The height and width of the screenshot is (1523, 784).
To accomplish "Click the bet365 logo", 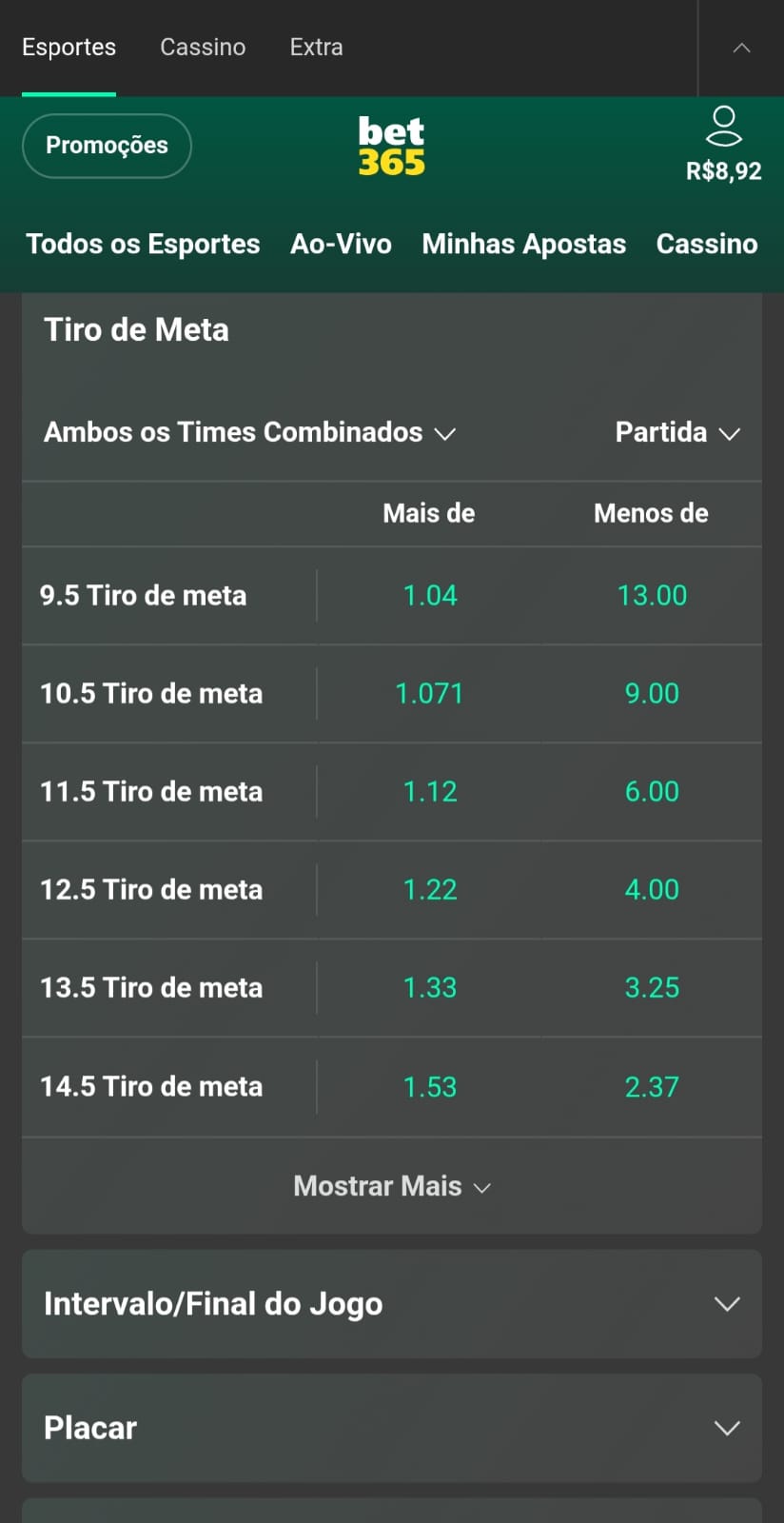I will pyautogui.click(x=391, y=145).
